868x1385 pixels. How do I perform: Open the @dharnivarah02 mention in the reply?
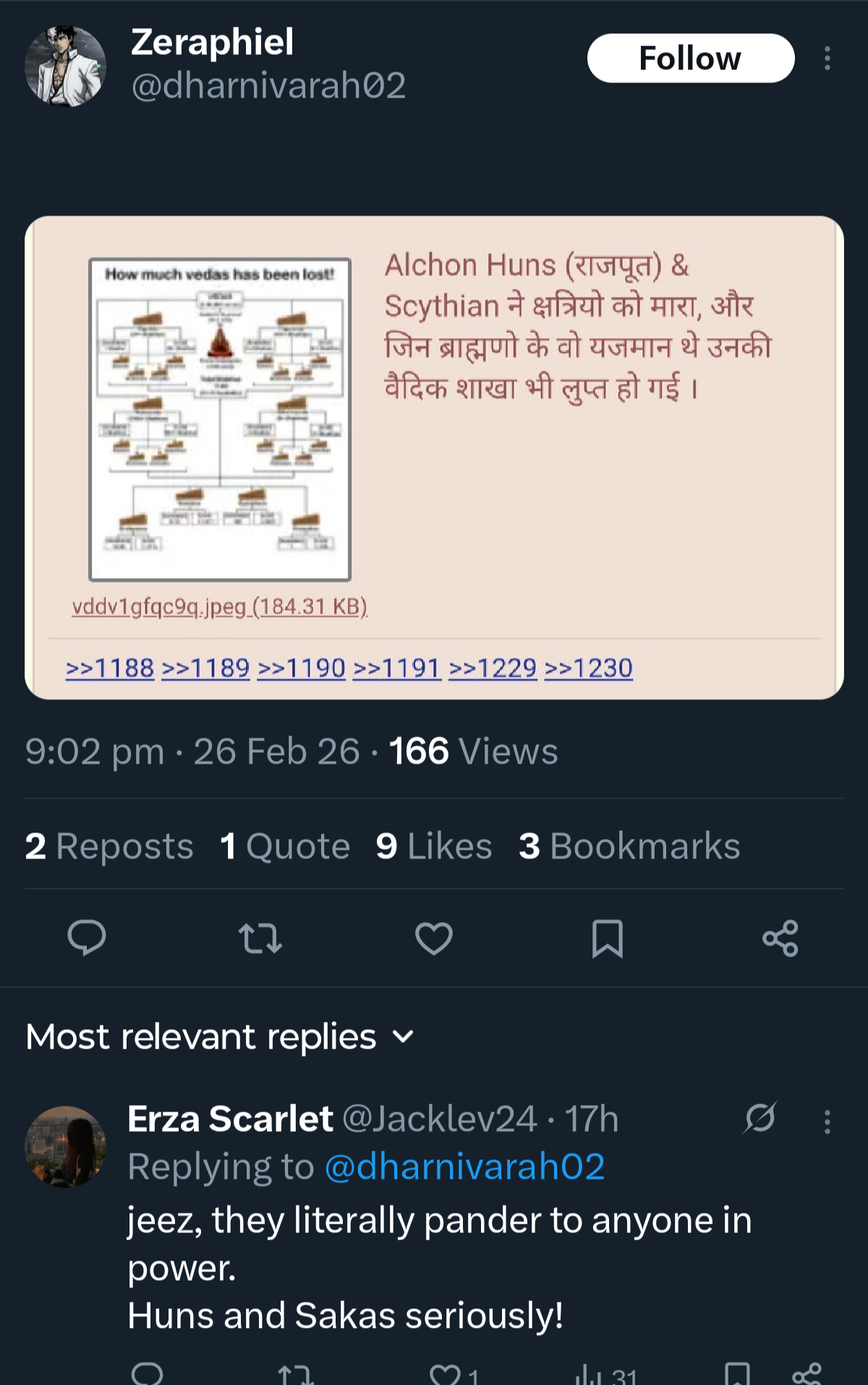point(464,1167)
